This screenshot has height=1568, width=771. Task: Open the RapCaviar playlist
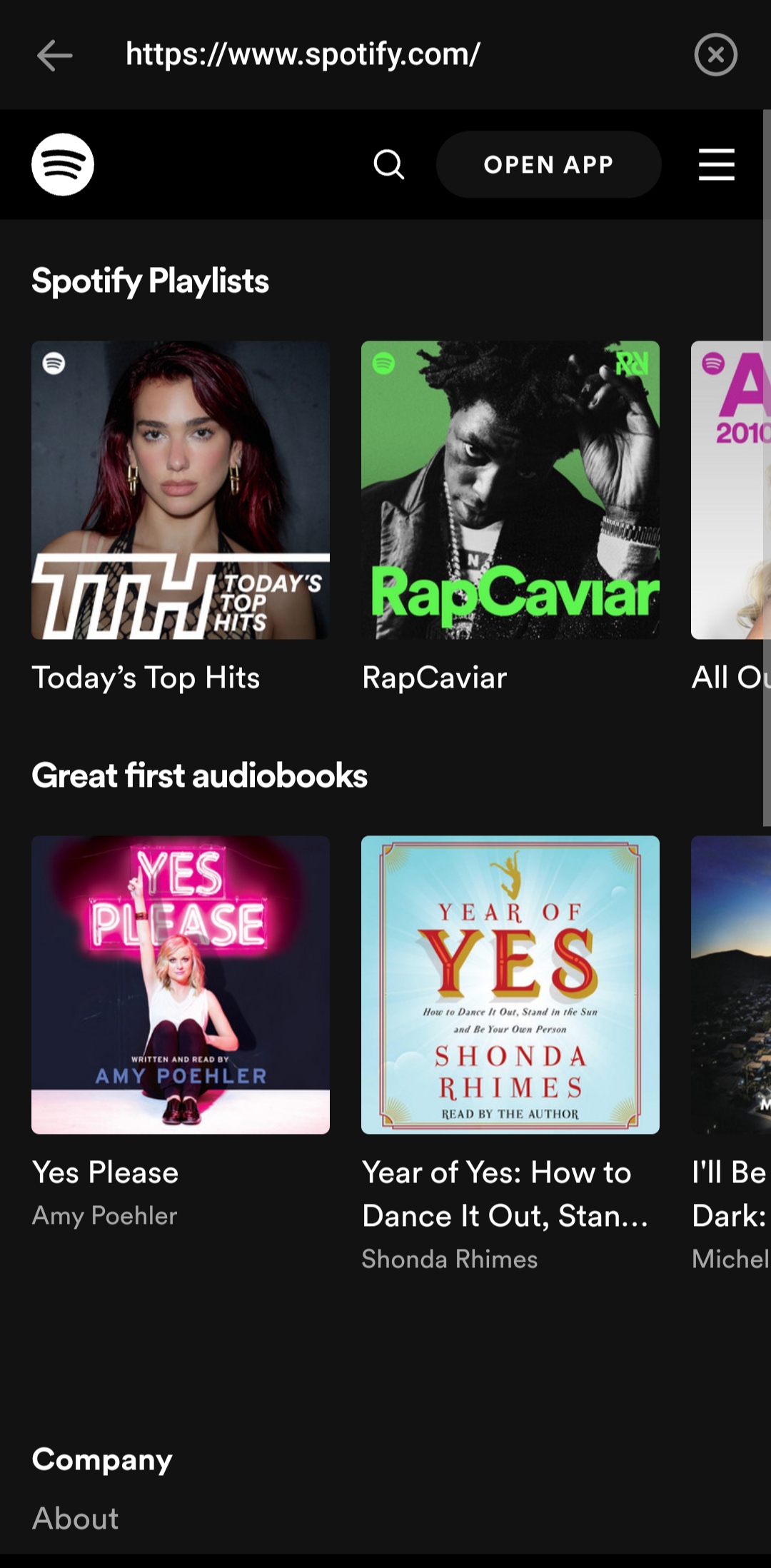tap(510, 491)
